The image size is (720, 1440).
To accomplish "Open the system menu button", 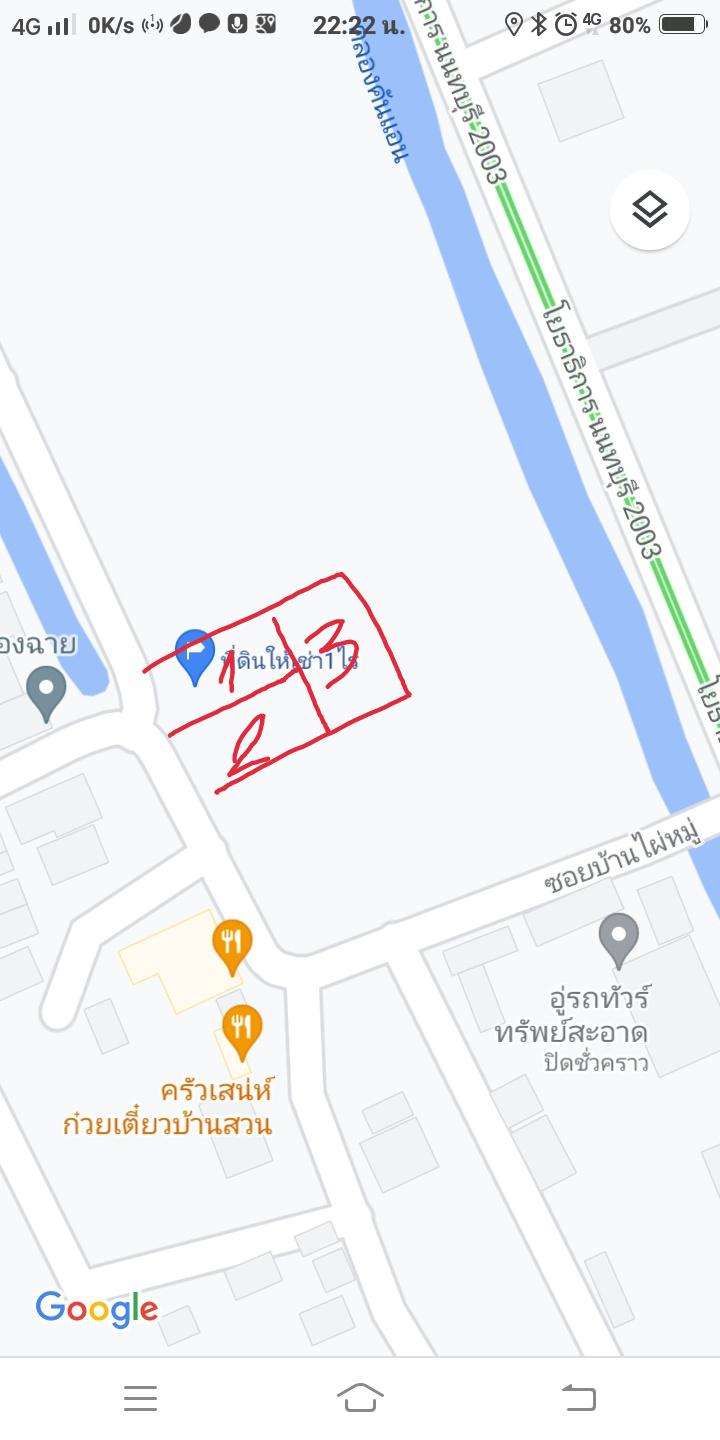I will click(140, 1398).
